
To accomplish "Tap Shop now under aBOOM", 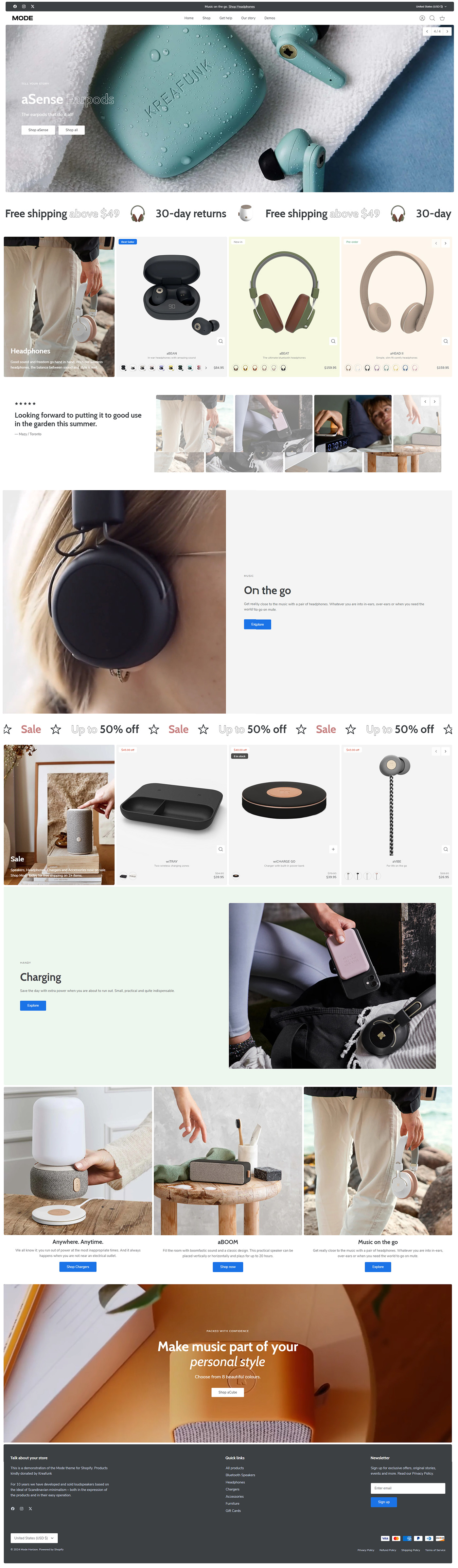I will [228, 1266].
